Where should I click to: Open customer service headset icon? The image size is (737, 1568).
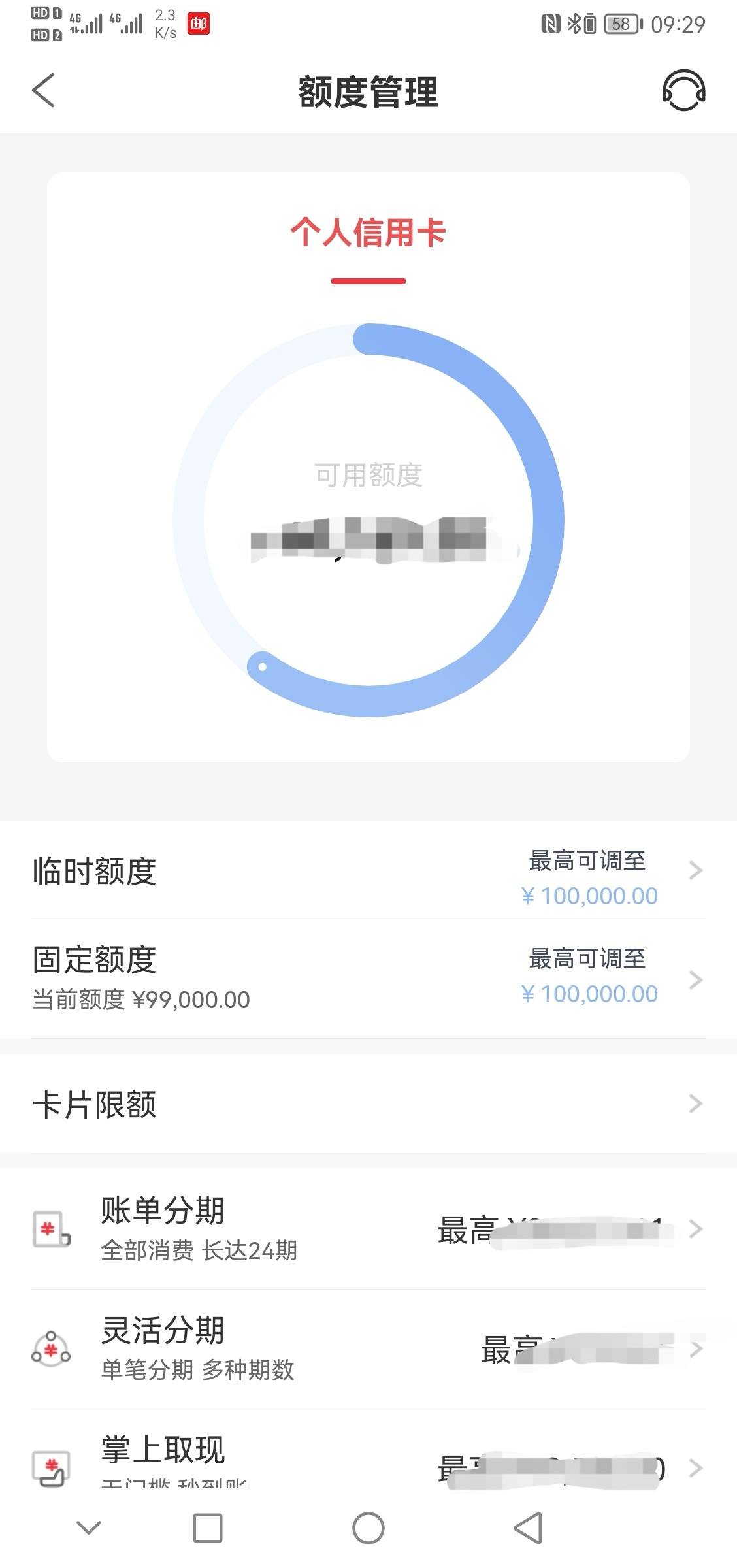click(683, 90)
